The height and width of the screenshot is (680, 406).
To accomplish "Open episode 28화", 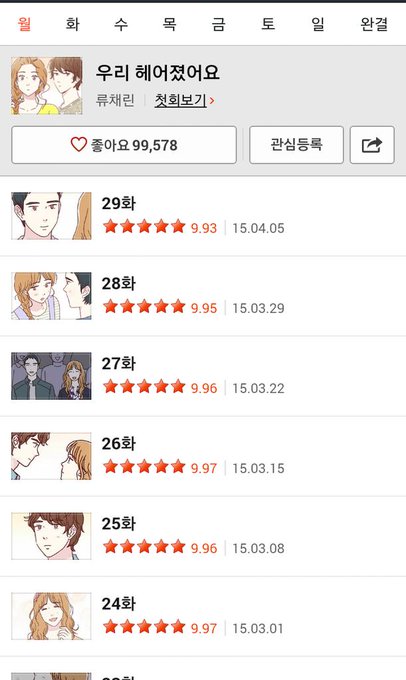I will pos(203,296).
